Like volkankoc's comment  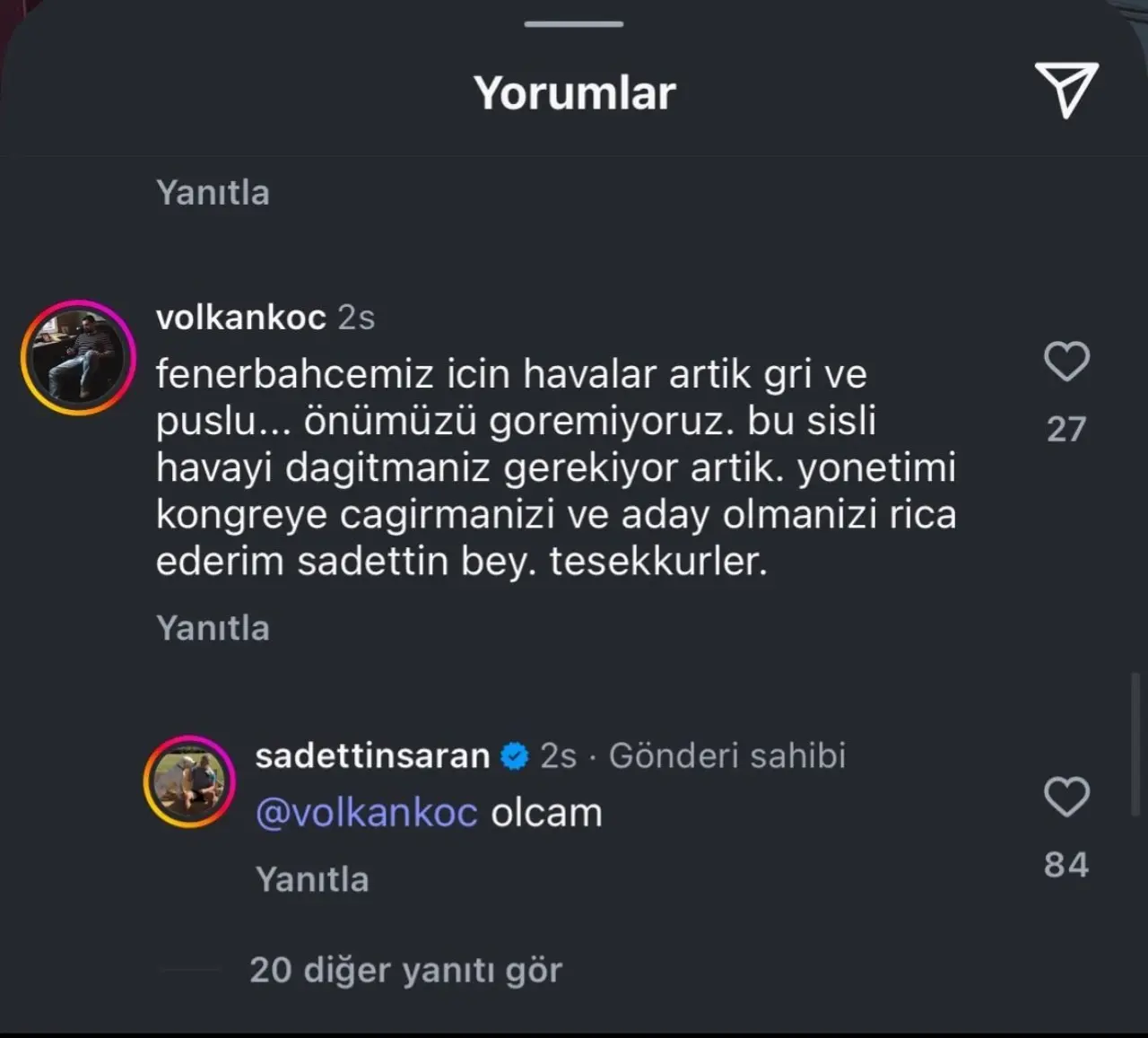point(1065,362)
